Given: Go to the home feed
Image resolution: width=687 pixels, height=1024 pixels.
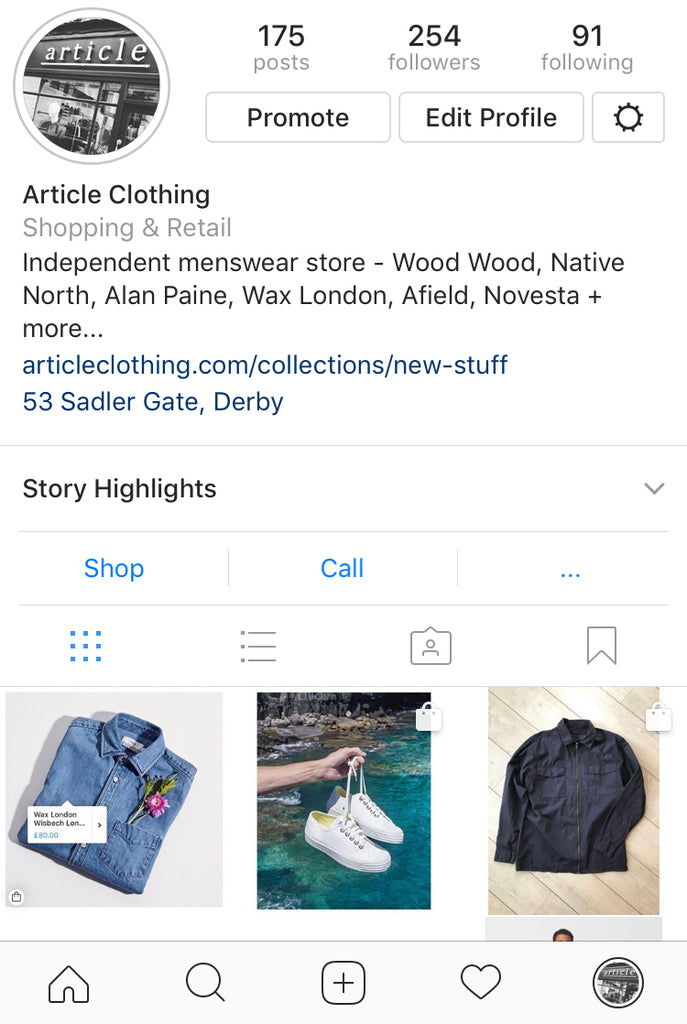Looking at the screenshot, I should [68, 985].
